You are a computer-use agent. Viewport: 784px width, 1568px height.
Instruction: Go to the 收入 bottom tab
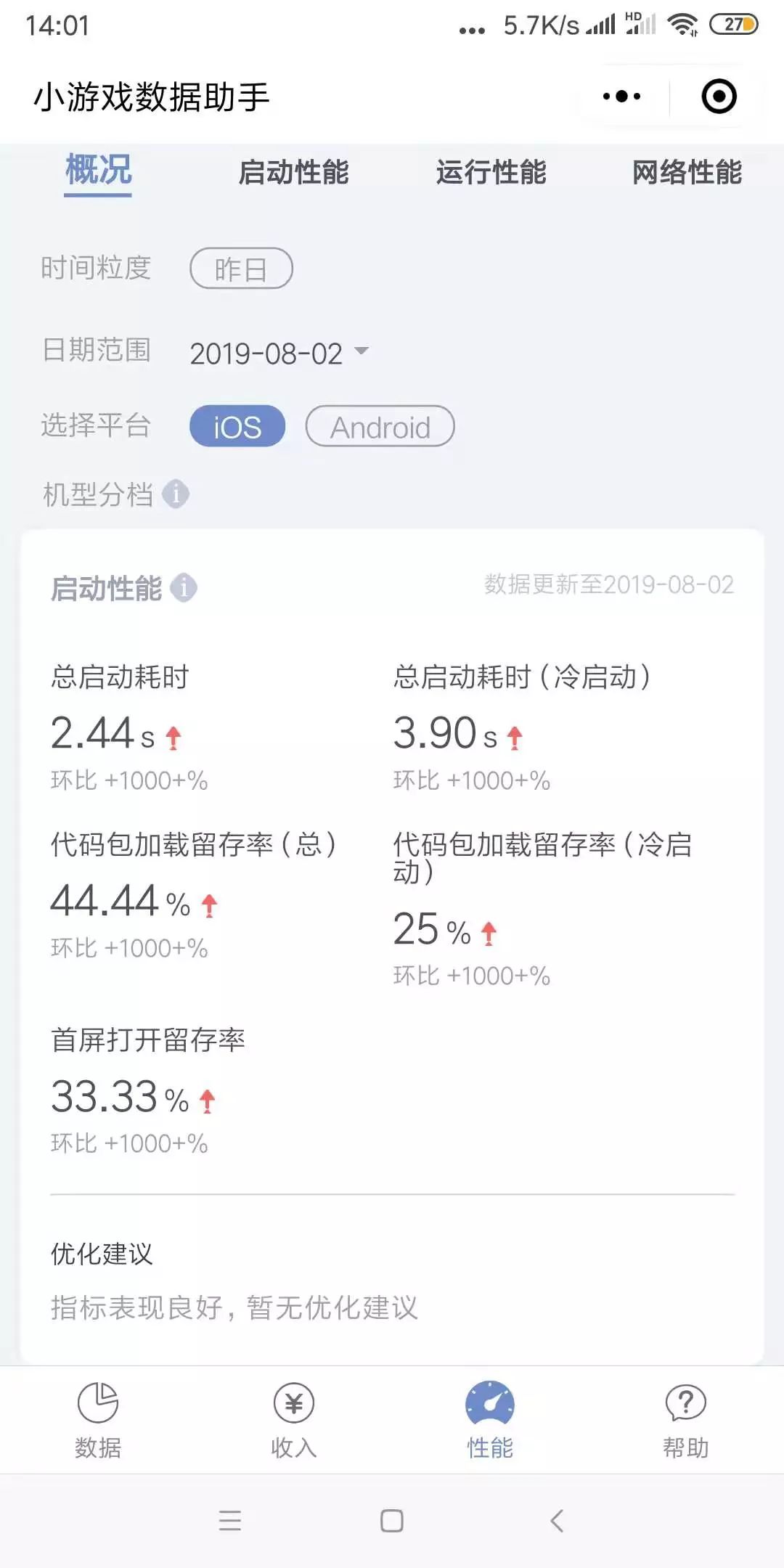click(294, 1421)
